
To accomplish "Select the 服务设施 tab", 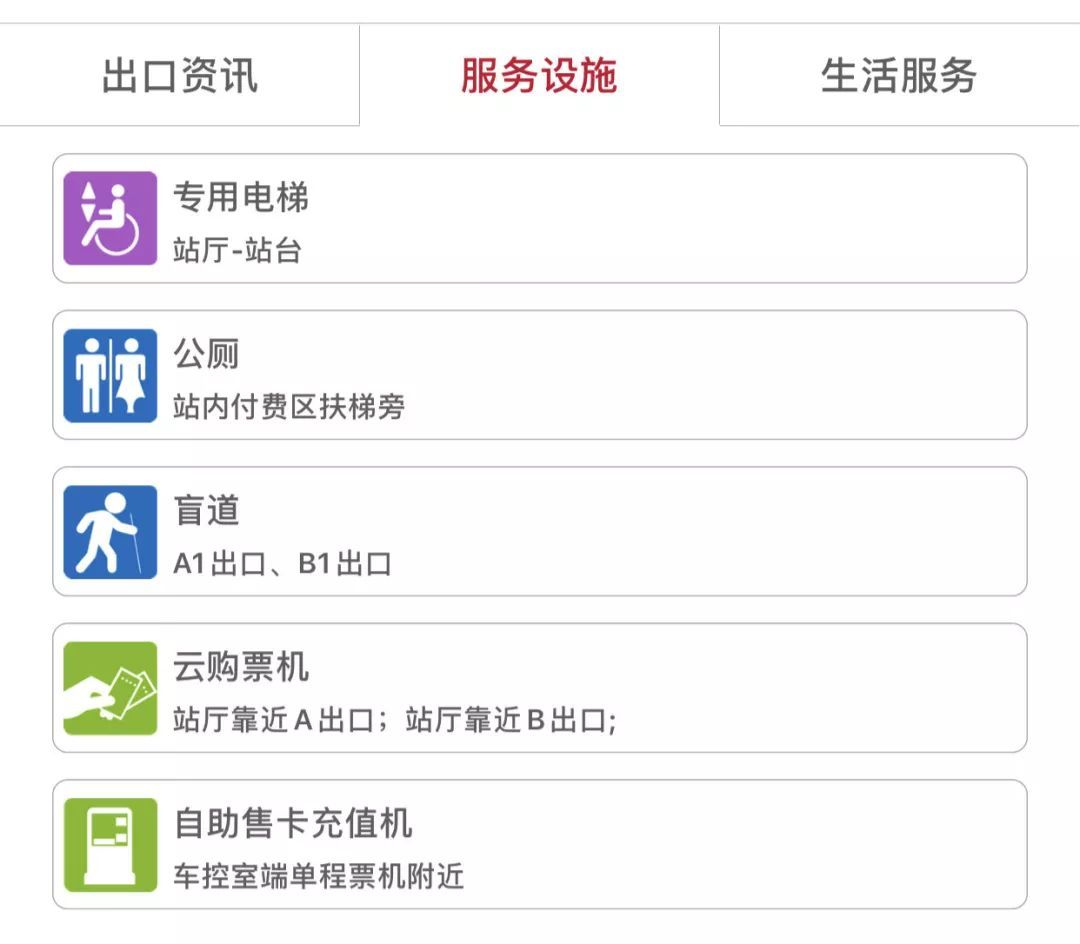I will click(x=539, y=76).
